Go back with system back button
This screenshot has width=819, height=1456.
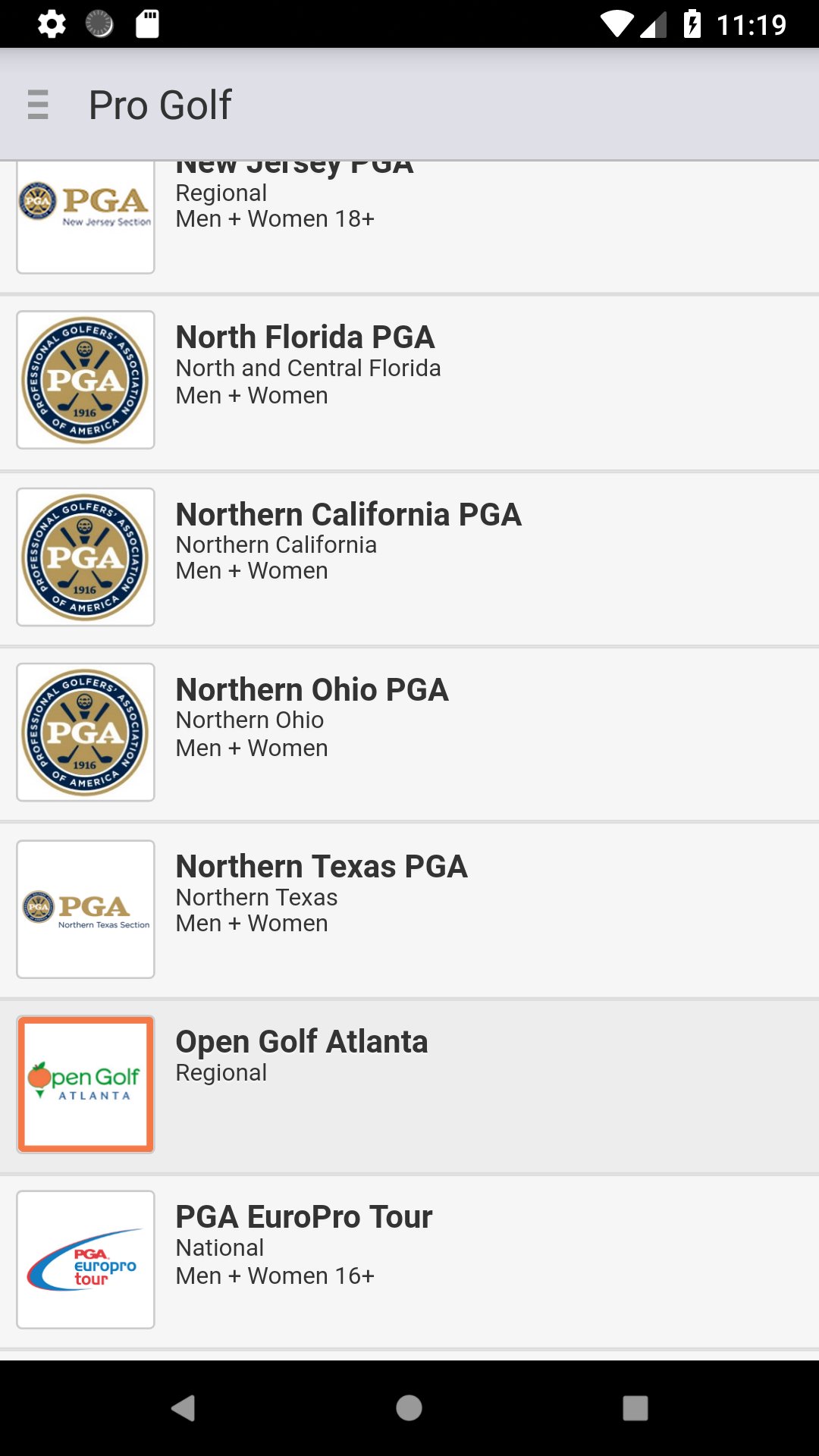183,1408
